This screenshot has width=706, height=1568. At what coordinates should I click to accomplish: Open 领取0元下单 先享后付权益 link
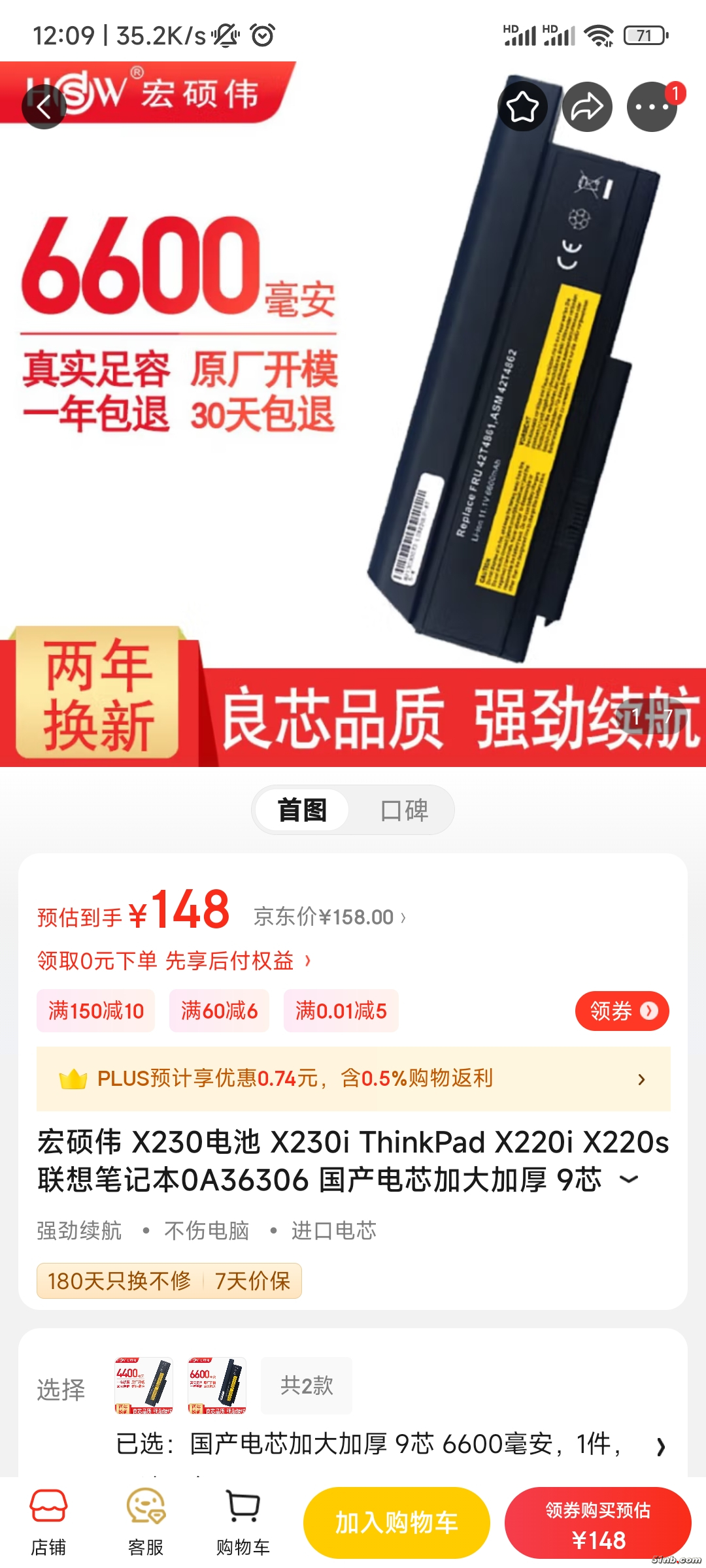(174, 961)
